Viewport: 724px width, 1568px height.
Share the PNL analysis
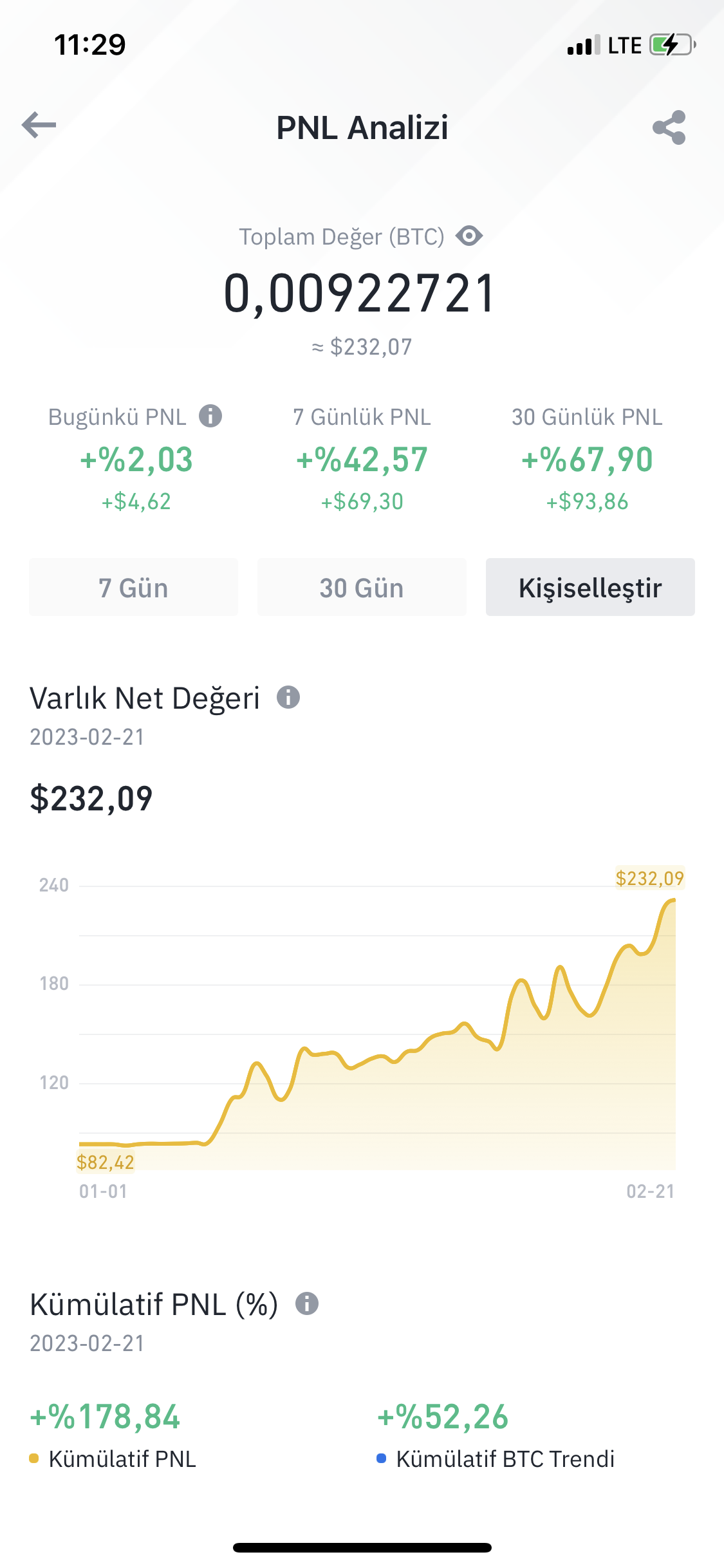(x=669, y=127)
